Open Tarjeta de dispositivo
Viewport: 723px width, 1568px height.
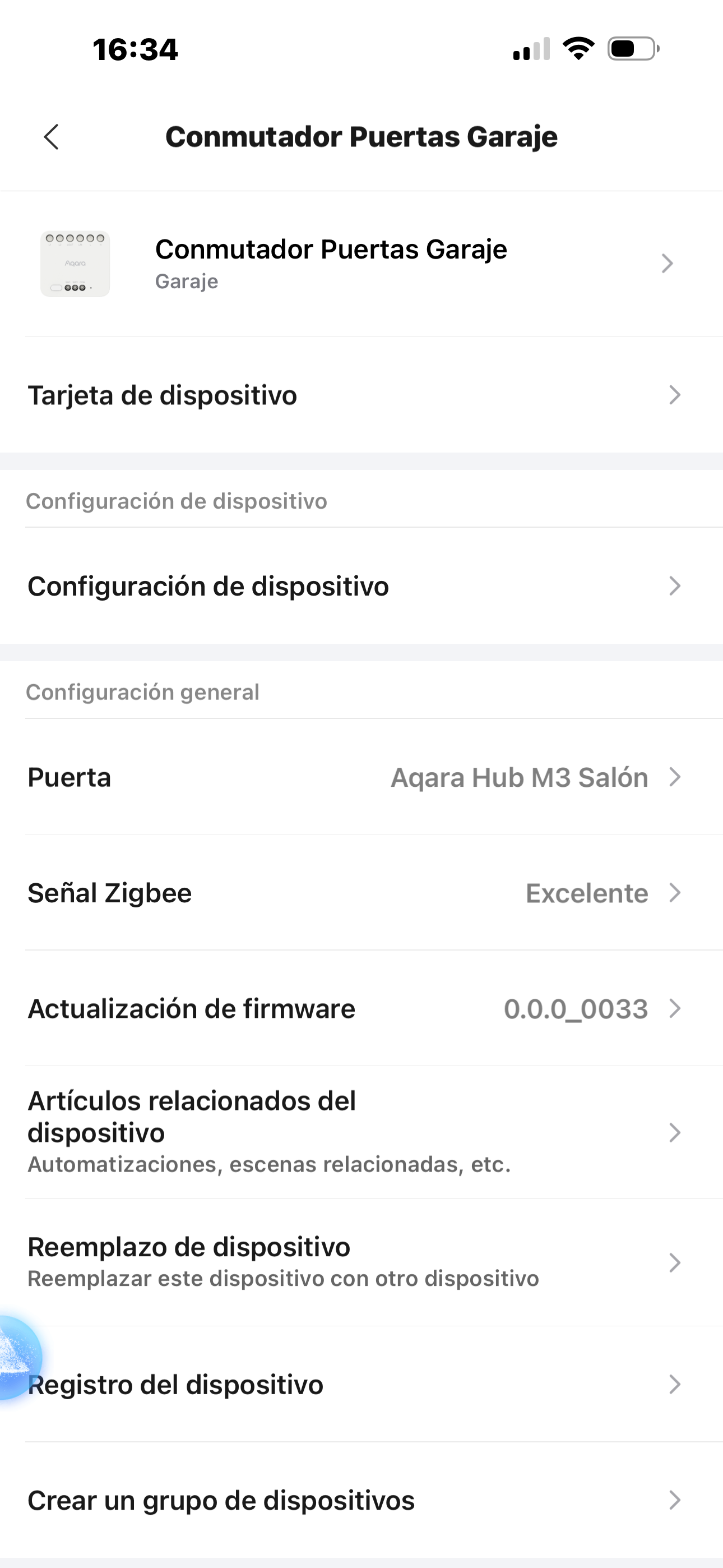coord(361,395)
